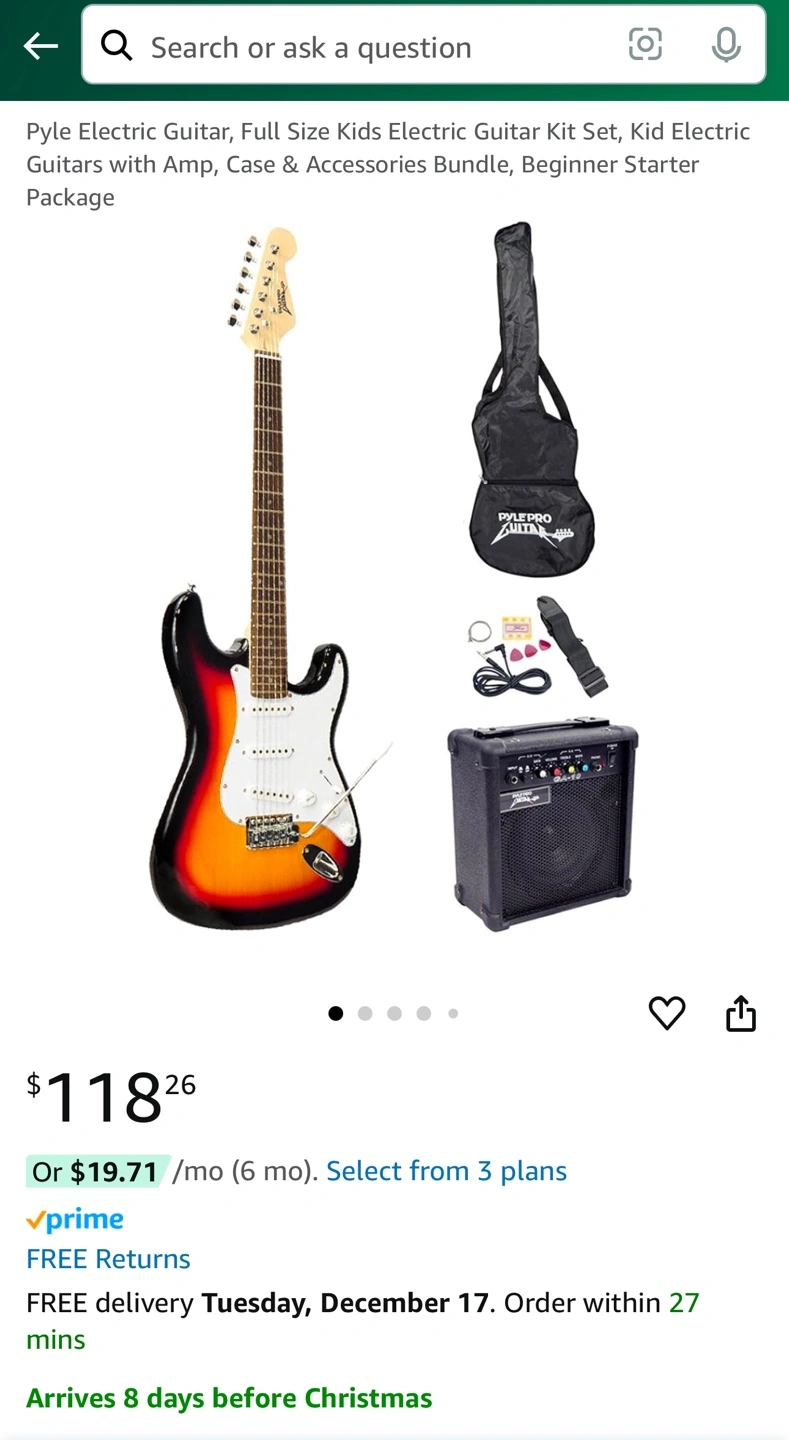Open the guitar kit product image

394,577
